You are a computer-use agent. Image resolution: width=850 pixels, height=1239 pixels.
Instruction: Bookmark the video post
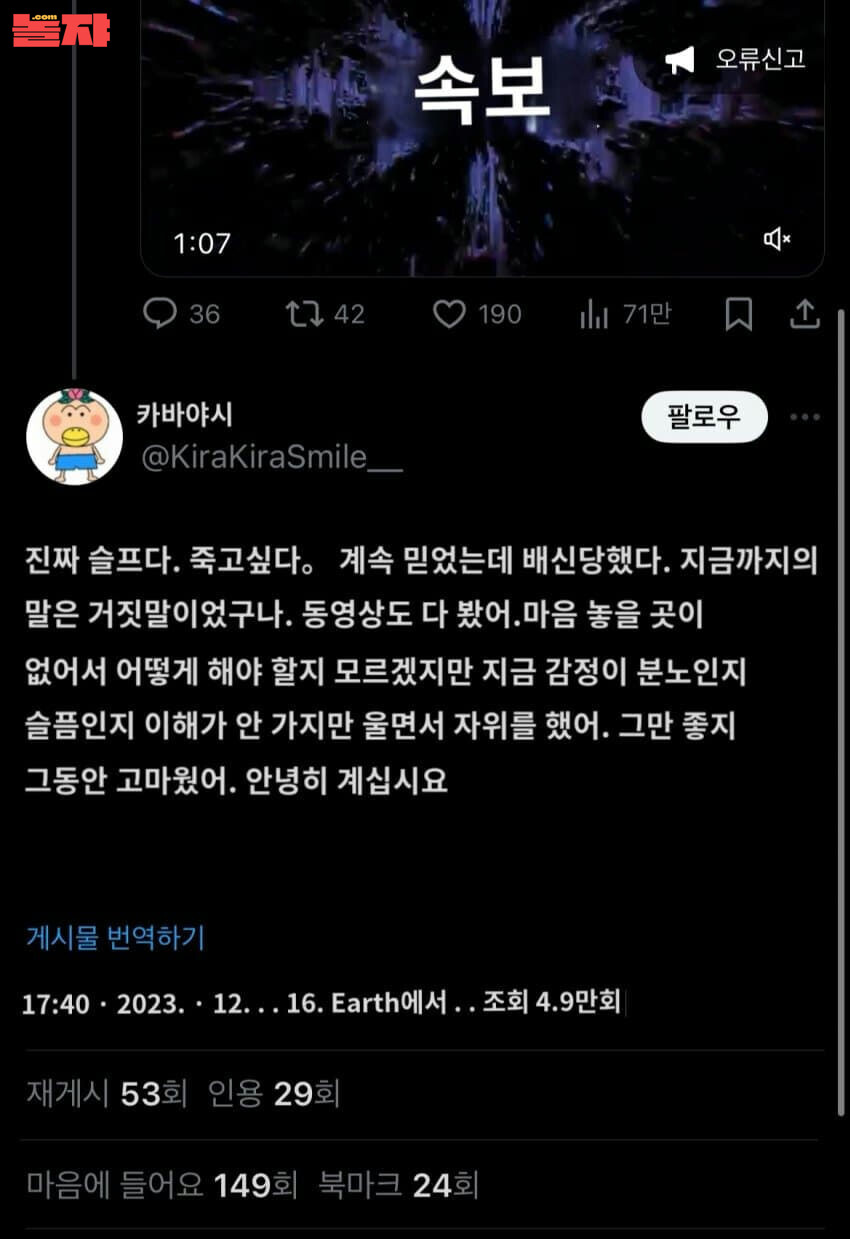(x=738, y=314)
